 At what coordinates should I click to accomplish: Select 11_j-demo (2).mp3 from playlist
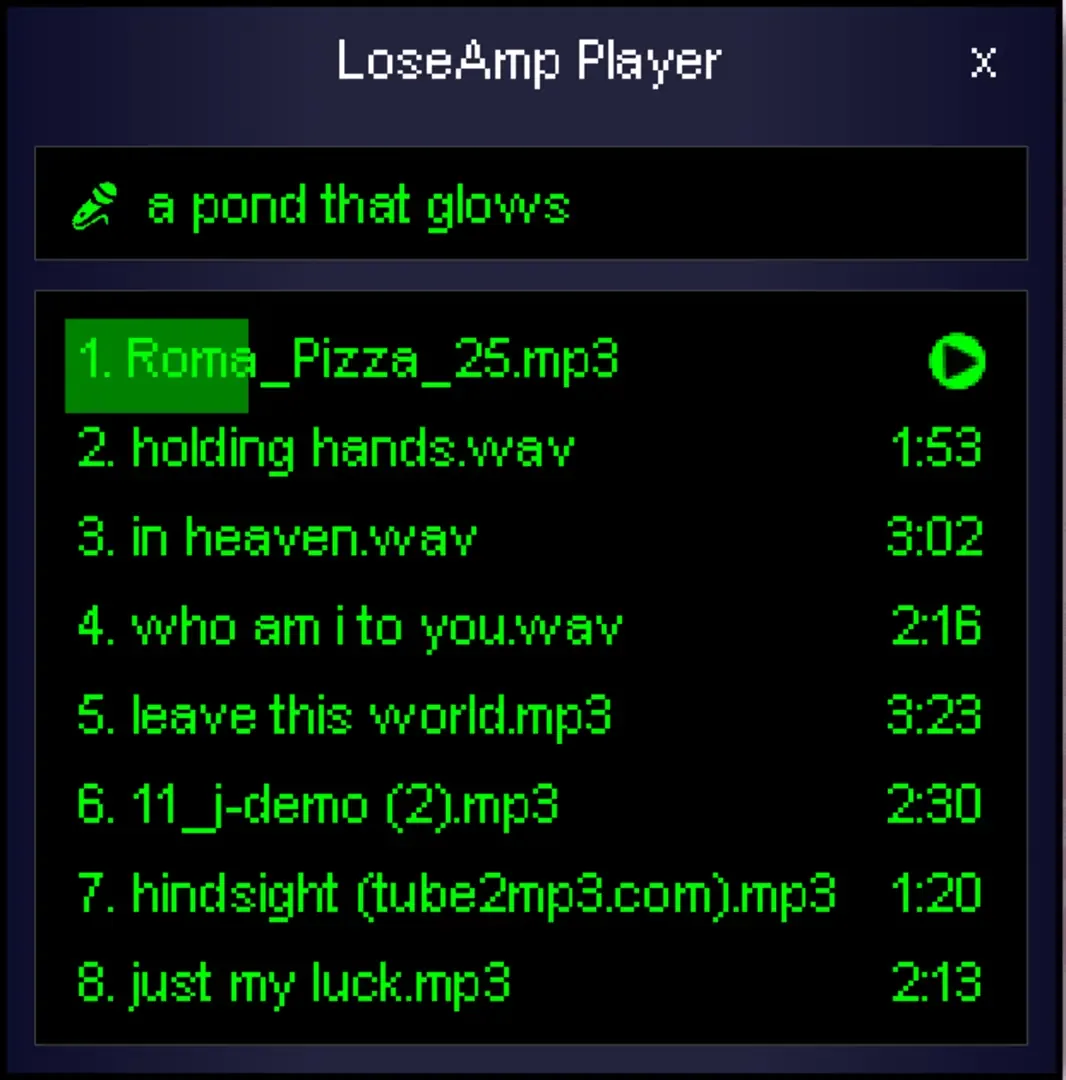tap(318, 806)
